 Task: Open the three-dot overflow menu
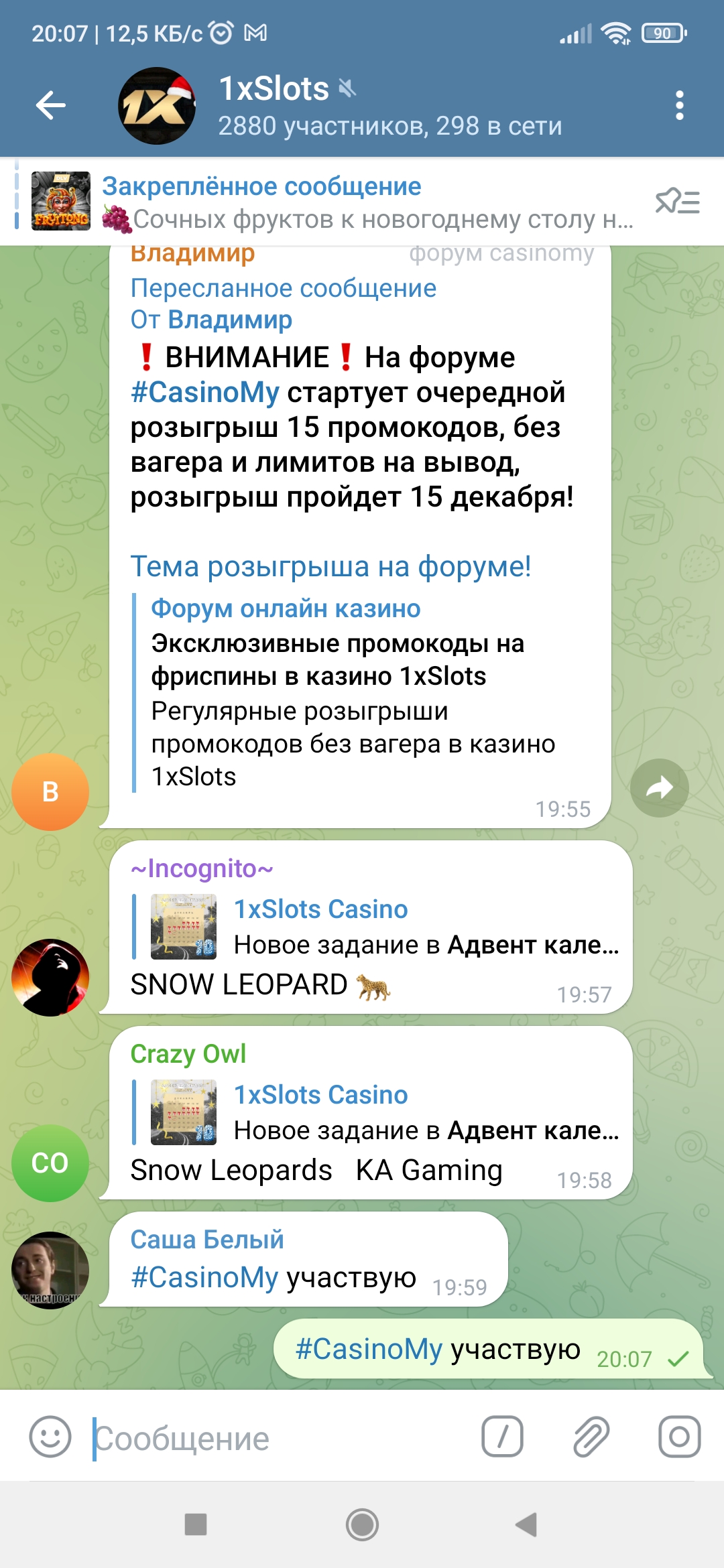[680, 105]
